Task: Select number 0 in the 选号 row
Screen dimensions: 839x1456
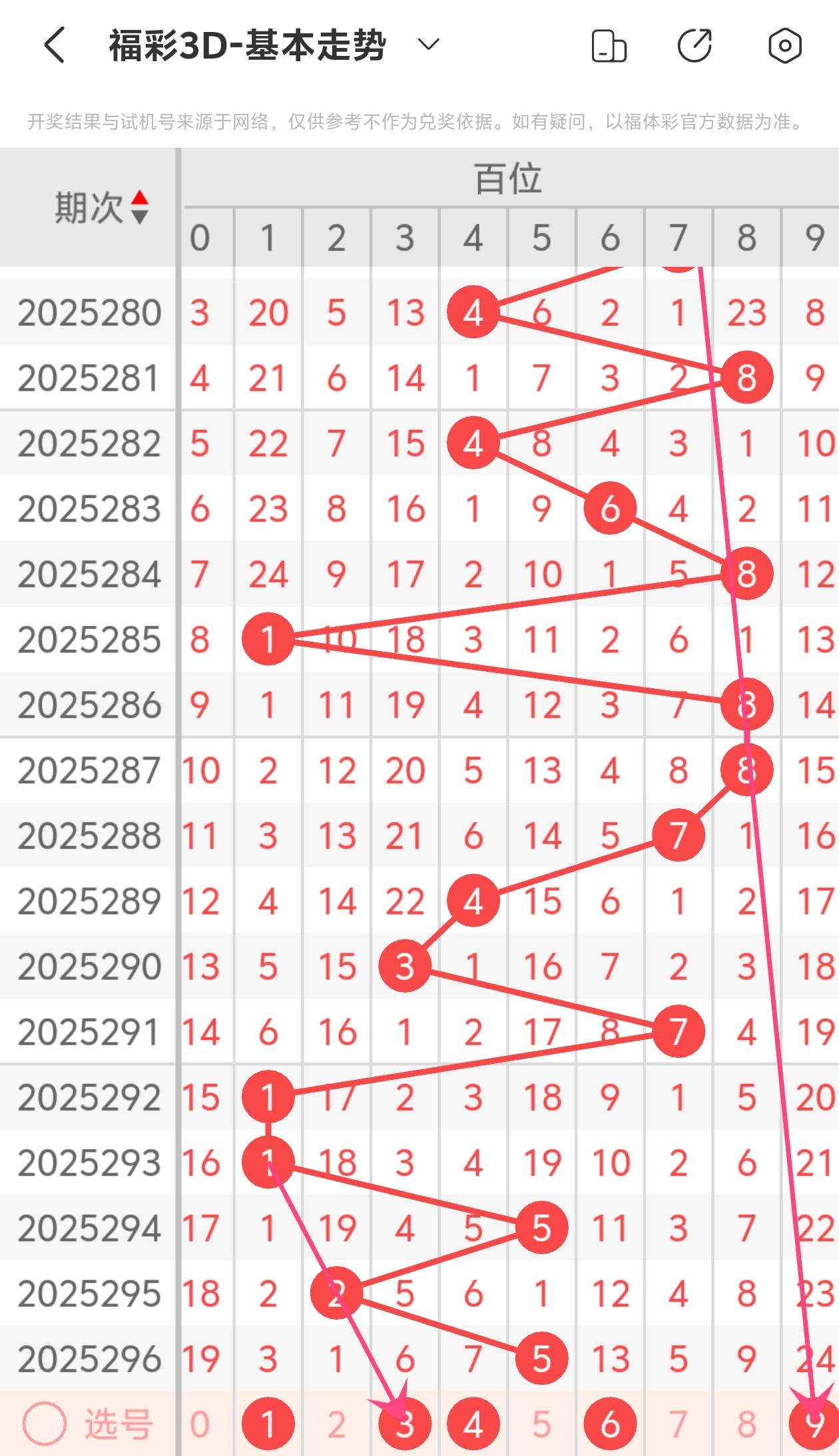Action: click(200, 1424)
